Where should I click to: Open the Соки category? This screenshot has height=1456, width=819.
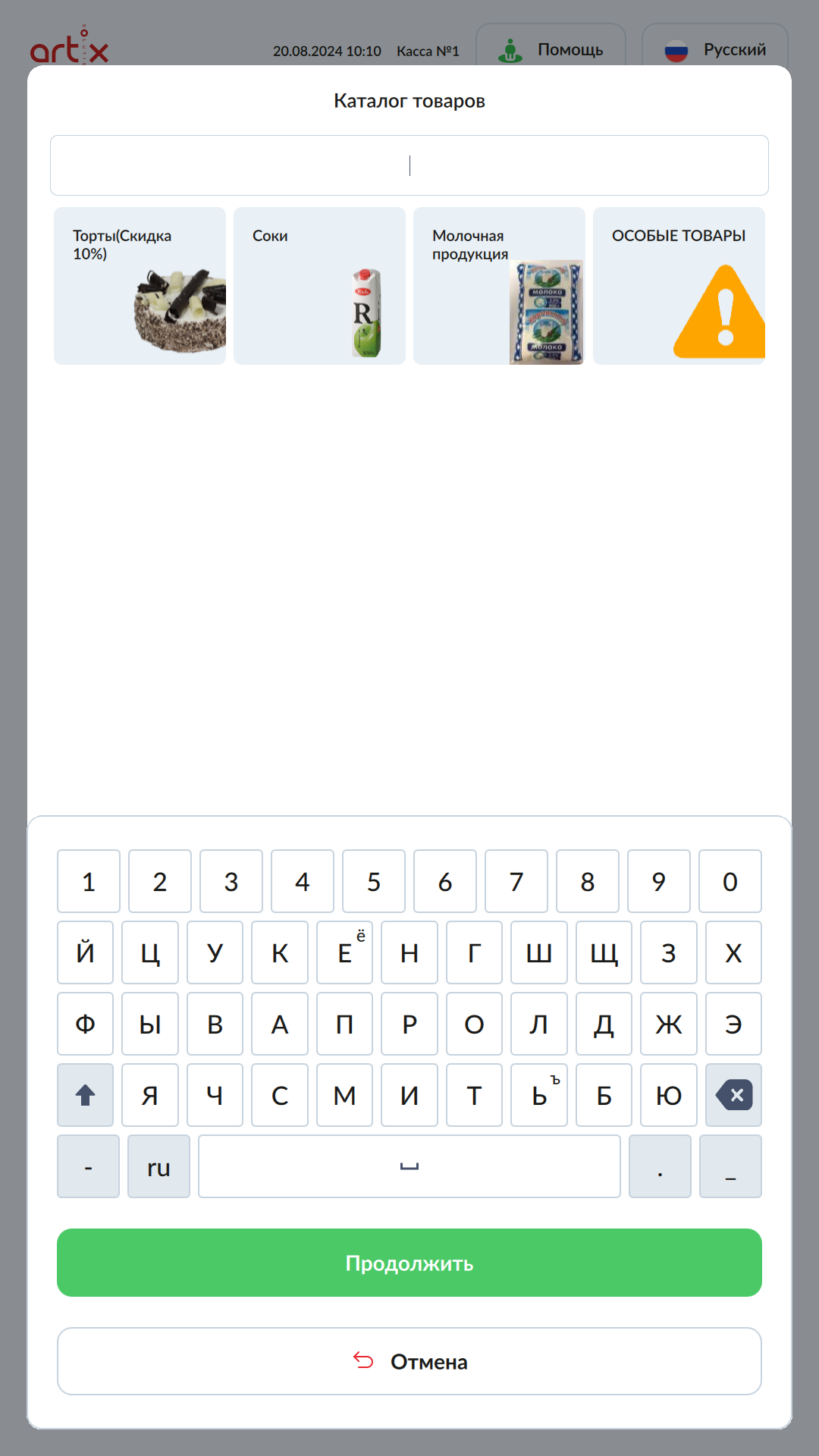point(319,286)
